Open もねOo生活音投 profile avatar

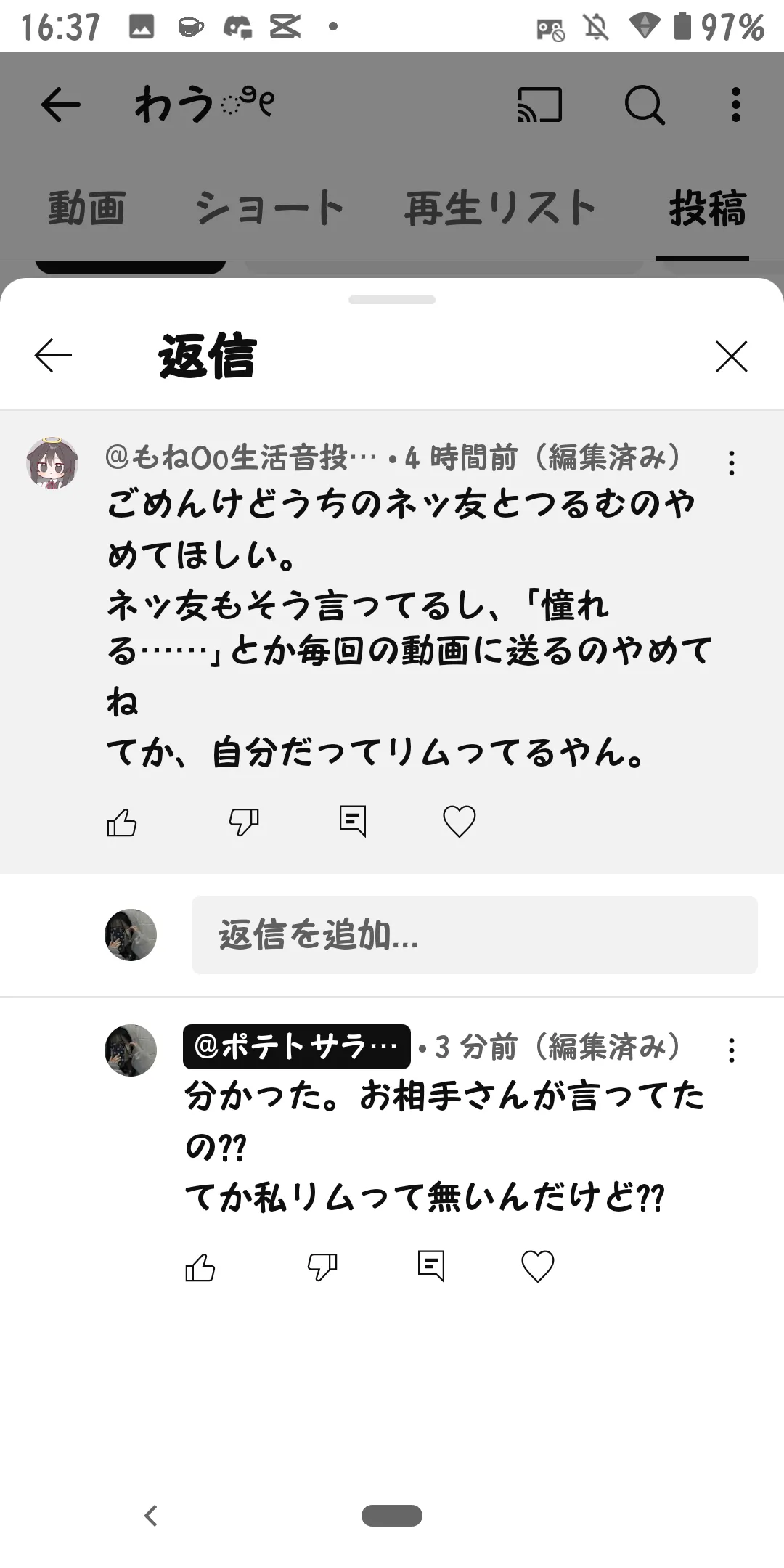pyautogui.click(x=52, y=462)
